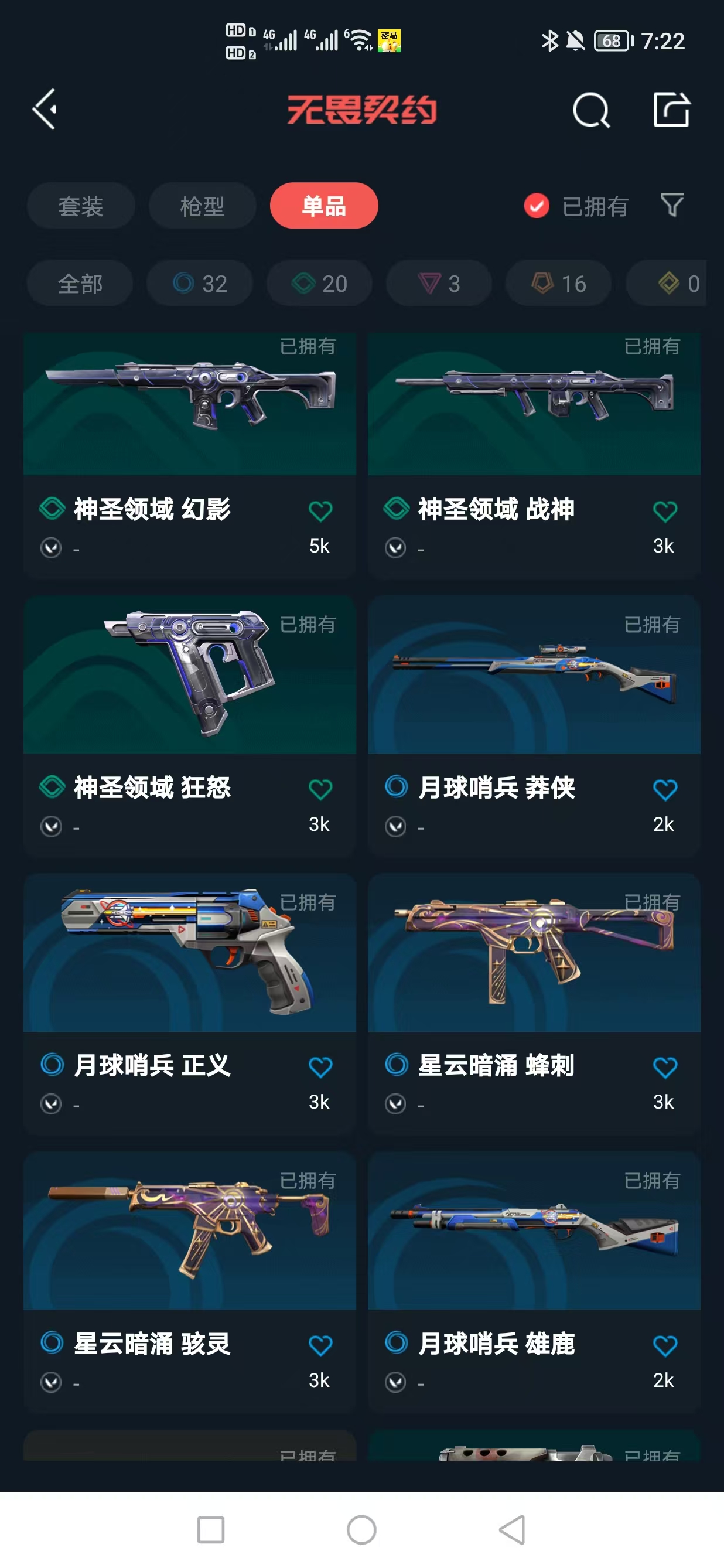This screenshot has height=1568, width=724.
Task: Filter by the pink tier chip 3
Action: coord(439,284)
